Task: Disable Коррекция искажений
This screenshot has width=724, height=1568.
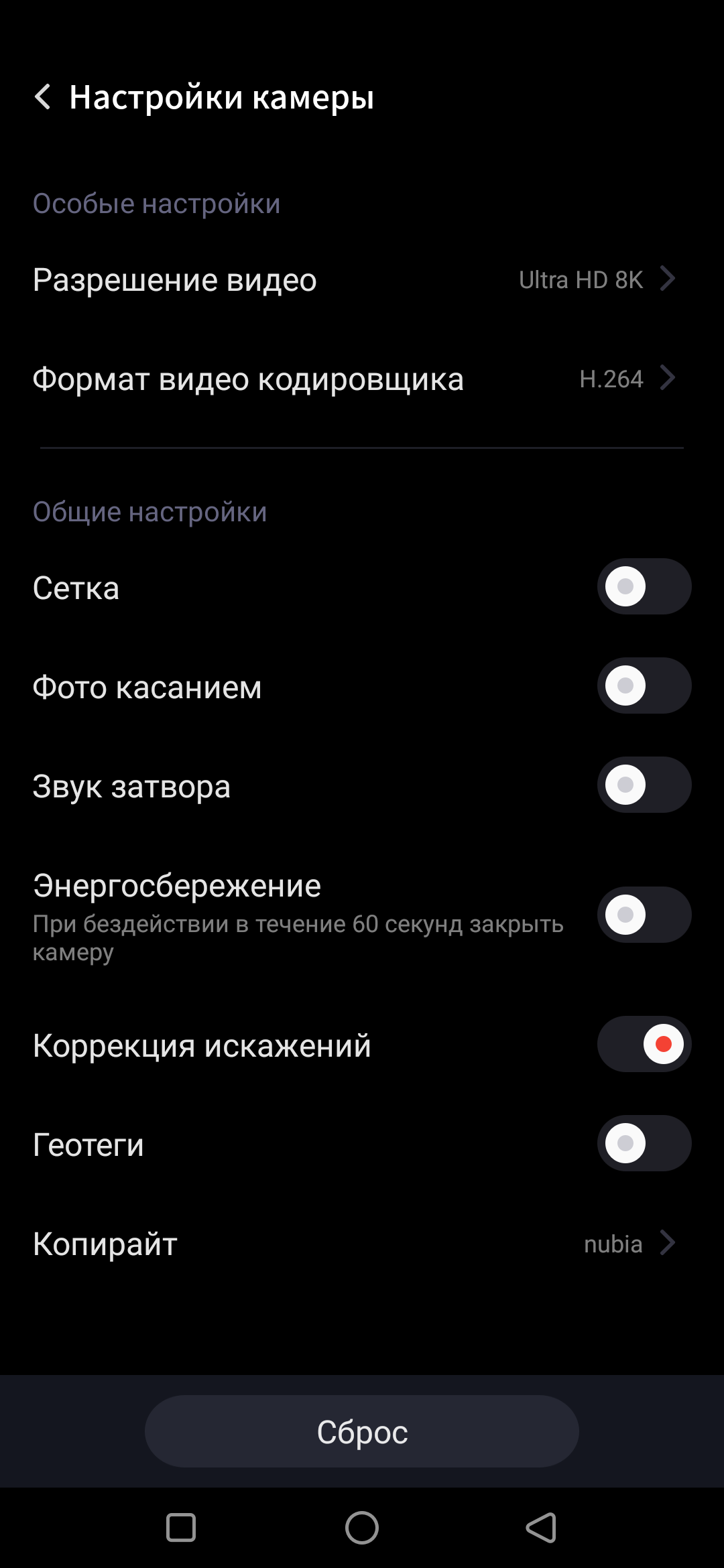Action: (x=644, y=1045)
